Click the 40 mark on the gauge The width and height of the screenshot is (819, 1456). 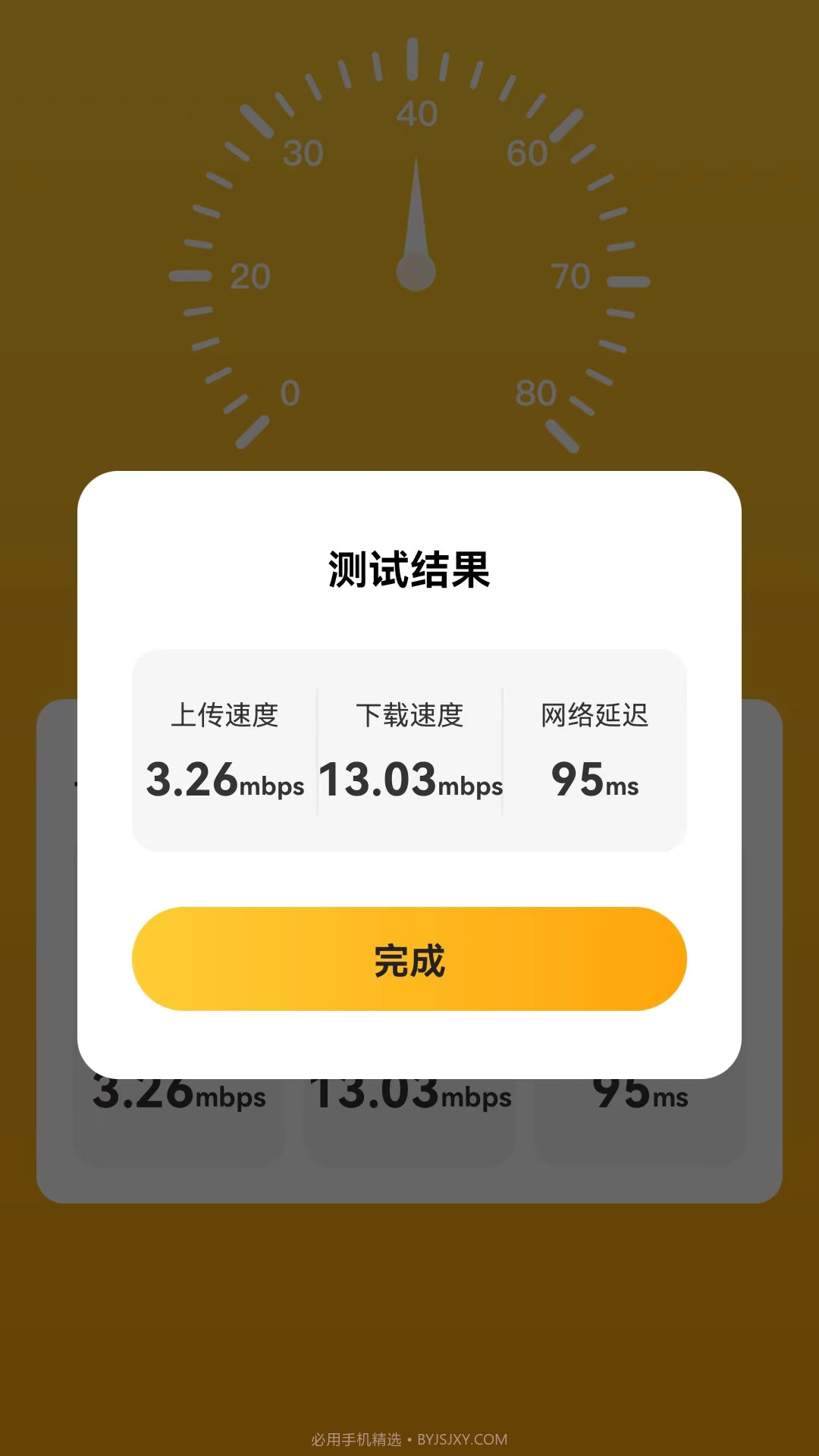click(417, 114)
